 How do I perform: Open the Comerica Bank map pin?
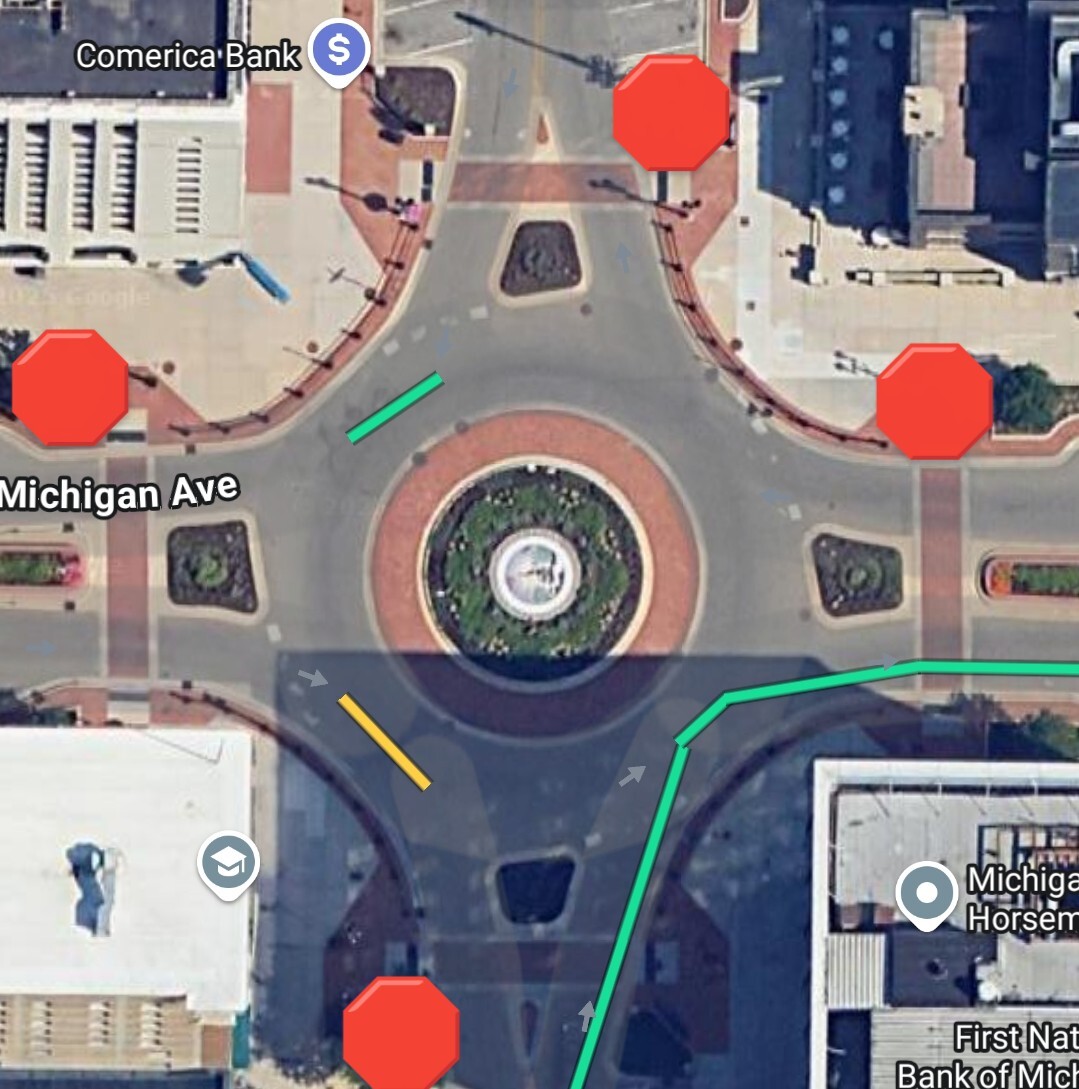339,50
